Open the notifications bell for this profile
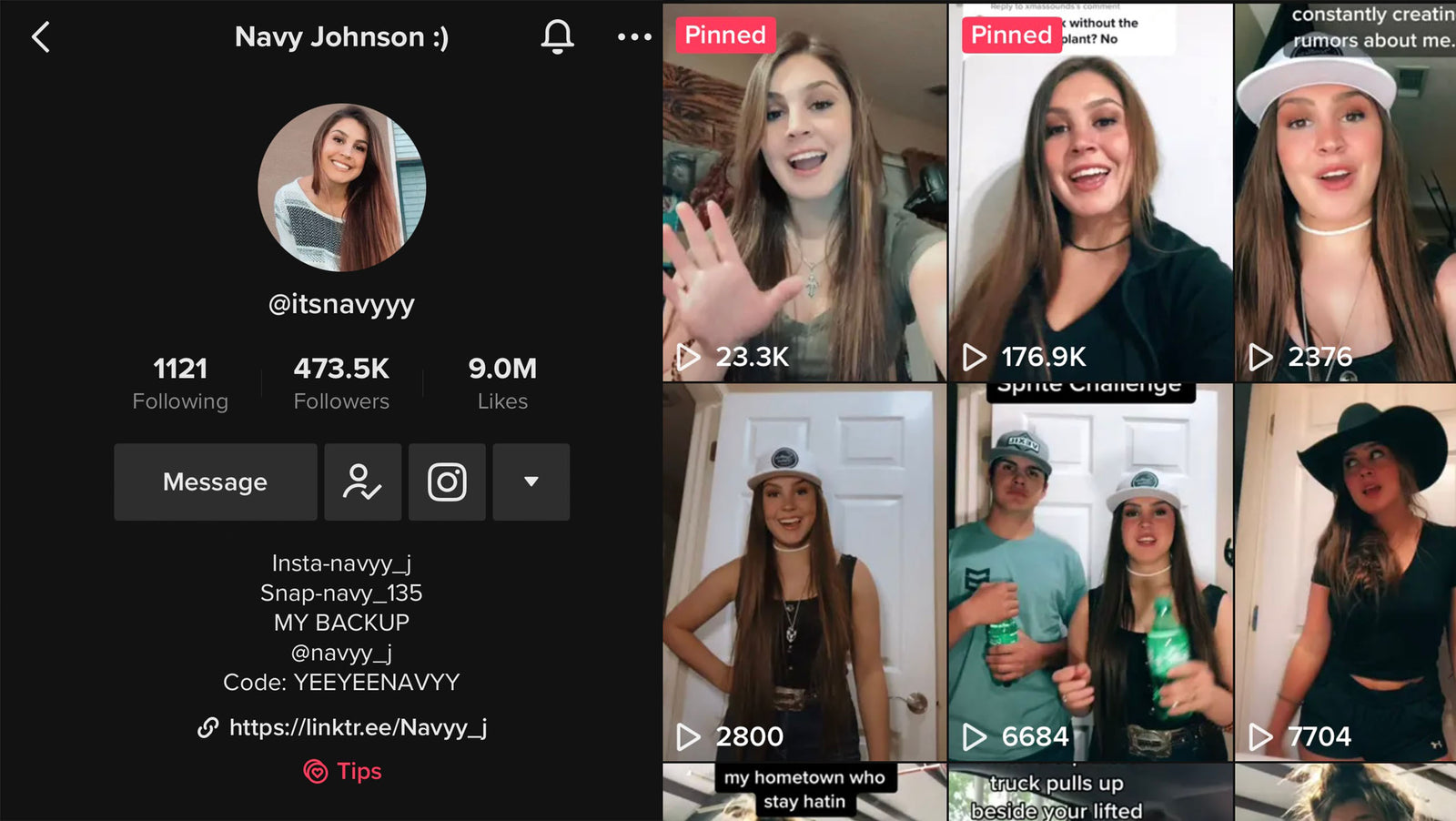The image size is (1456, 821). (x=557, y=37)
